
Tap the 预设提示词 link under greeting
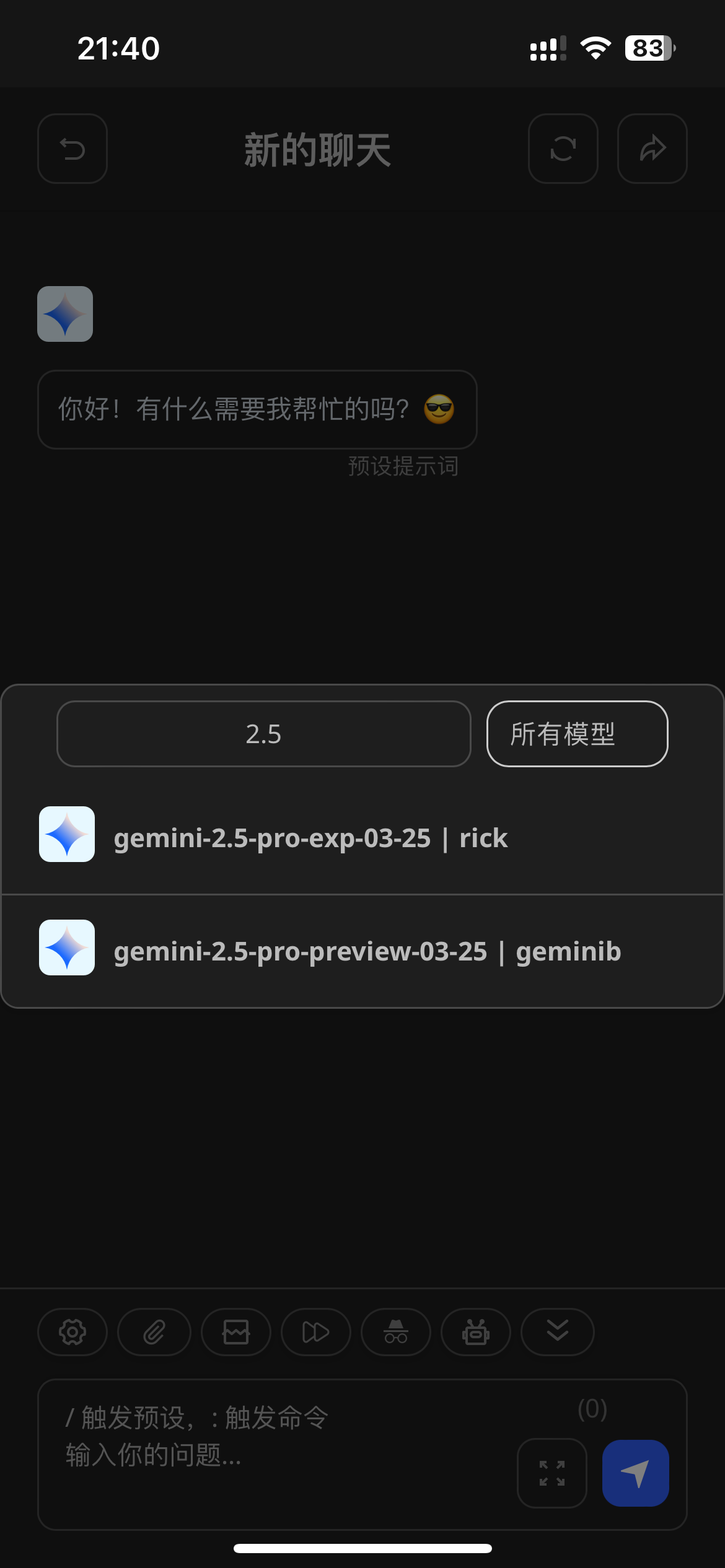click(x=403, y=466)
